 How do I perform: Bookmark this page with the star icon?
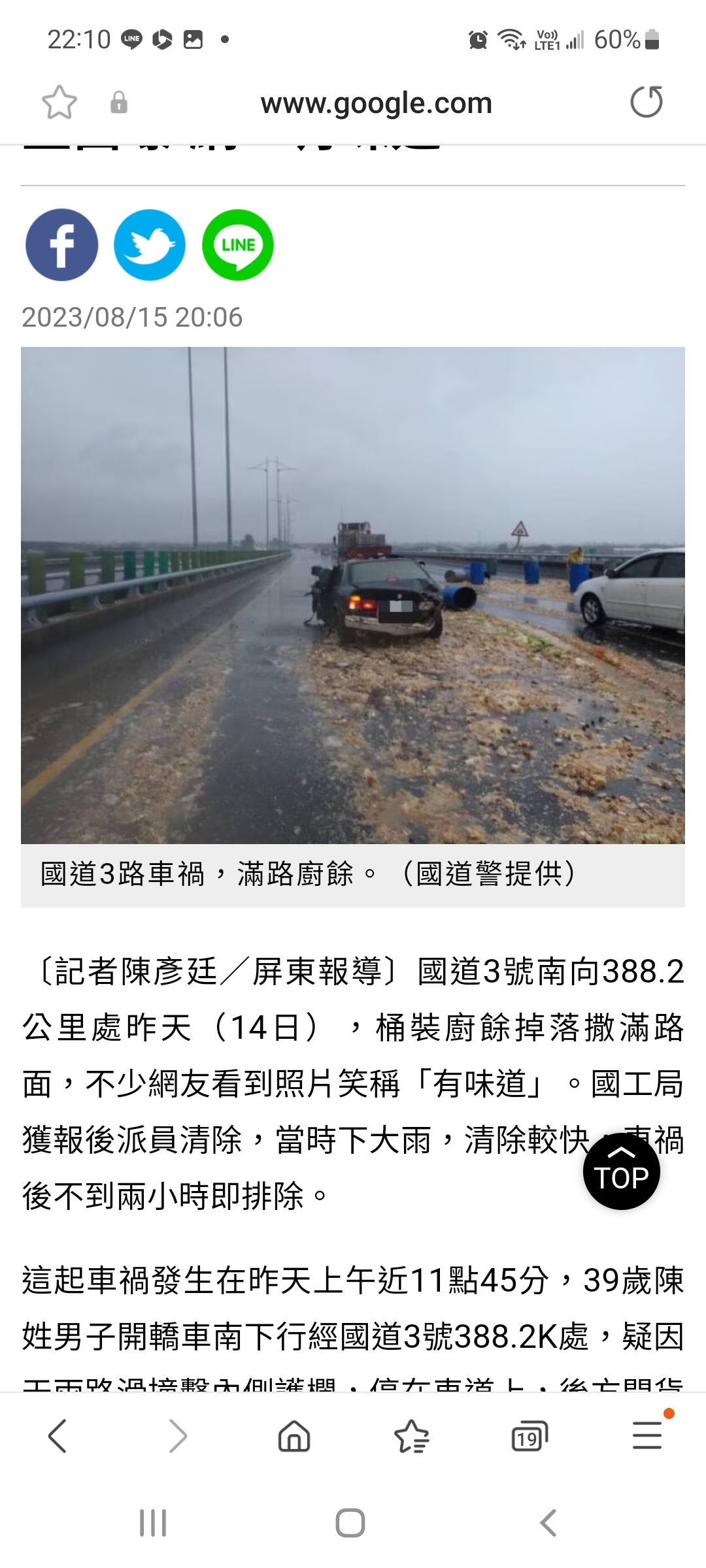click(59, 103)
